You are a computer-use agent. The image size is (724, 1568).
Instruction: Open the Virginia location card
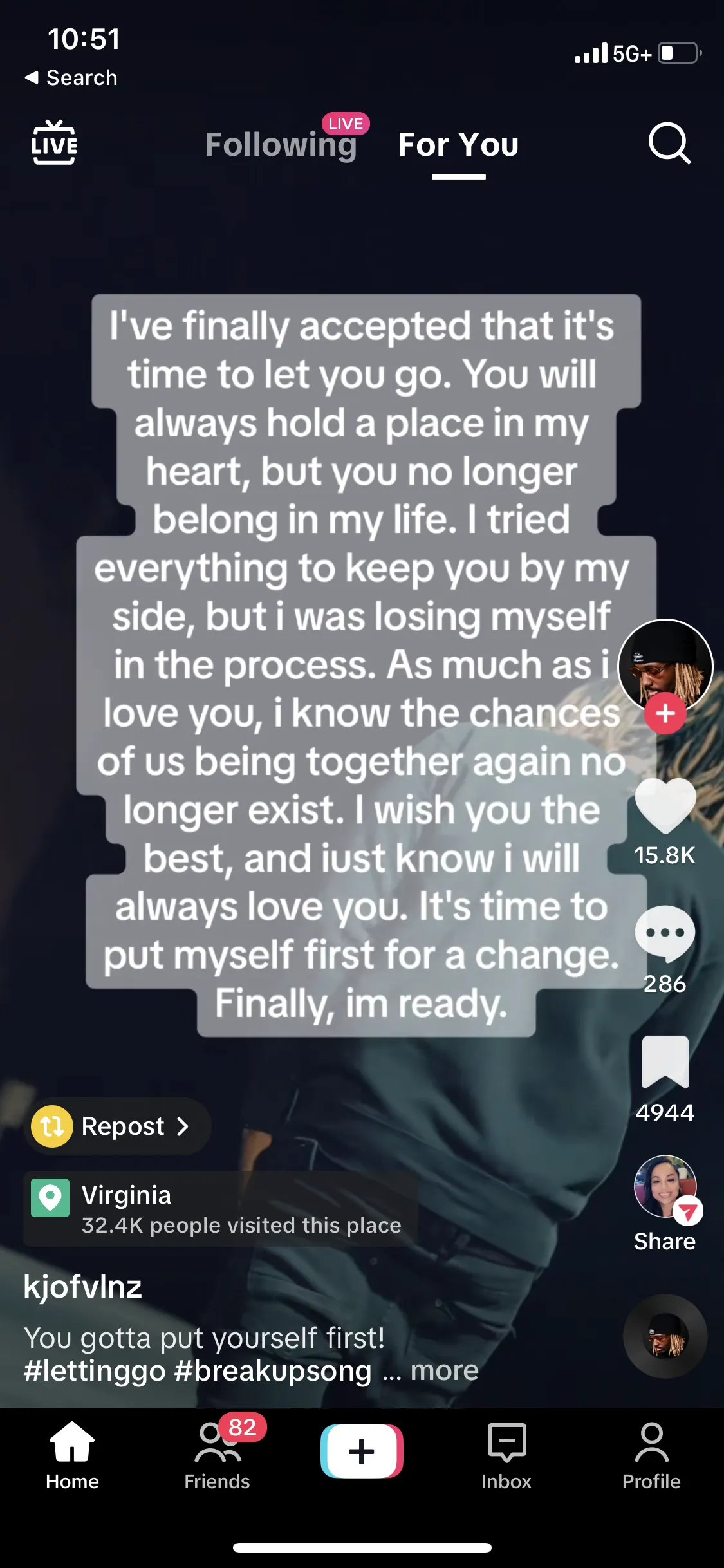220,1209
